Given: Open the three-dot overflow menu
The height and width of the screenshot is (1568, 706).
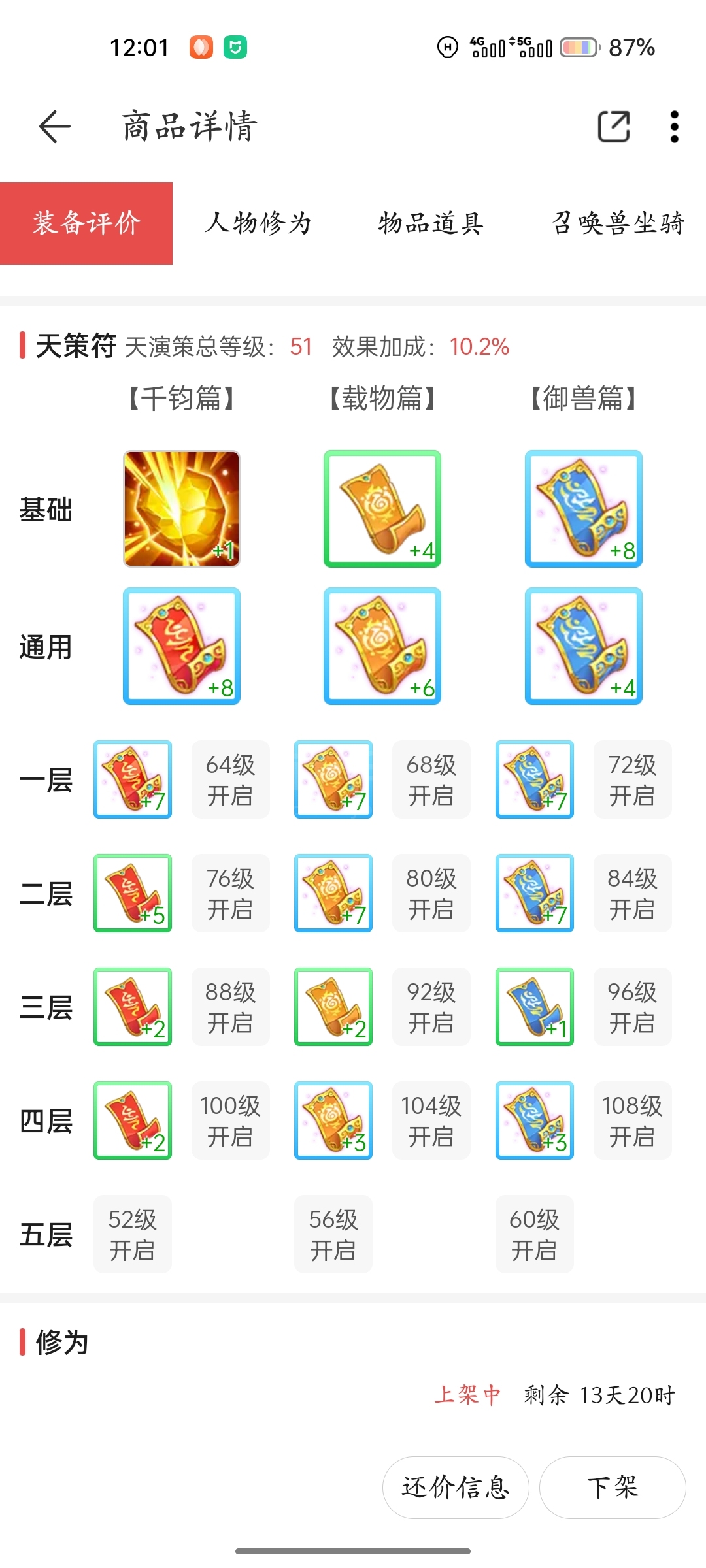Looking at the screenshot, I should [675, 126].
